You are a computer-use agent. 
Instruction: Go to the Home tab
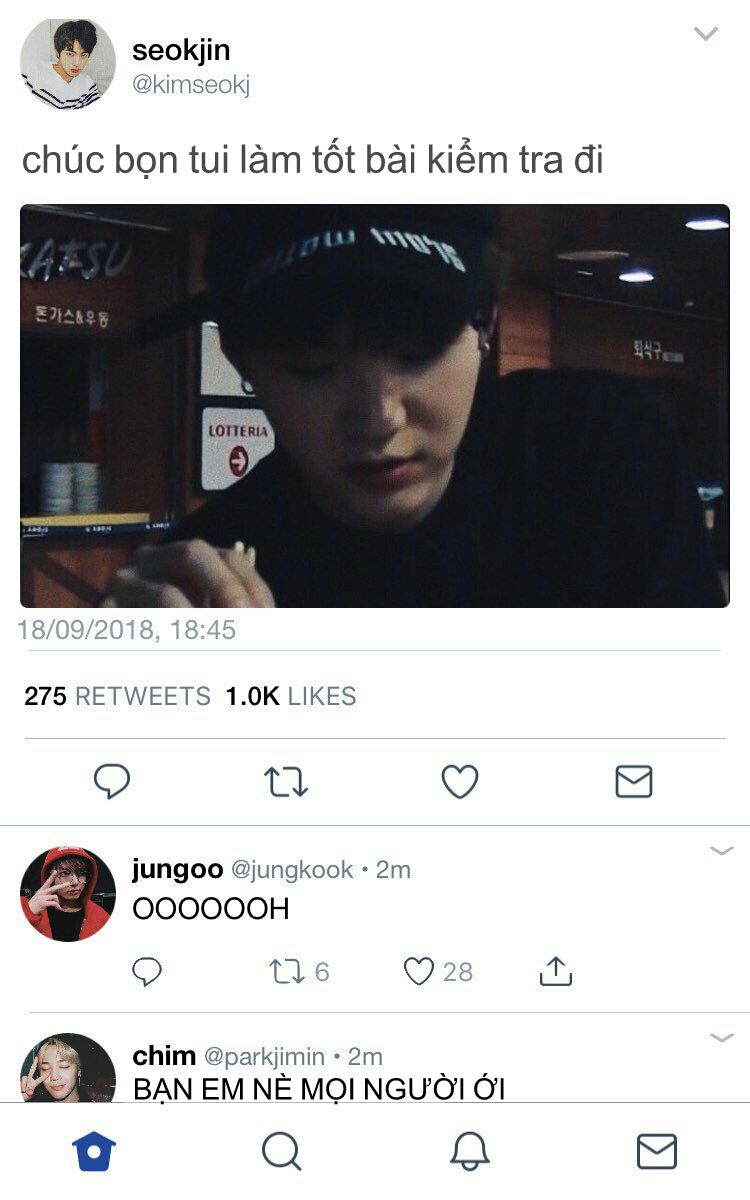click(x=94, y=1152)
